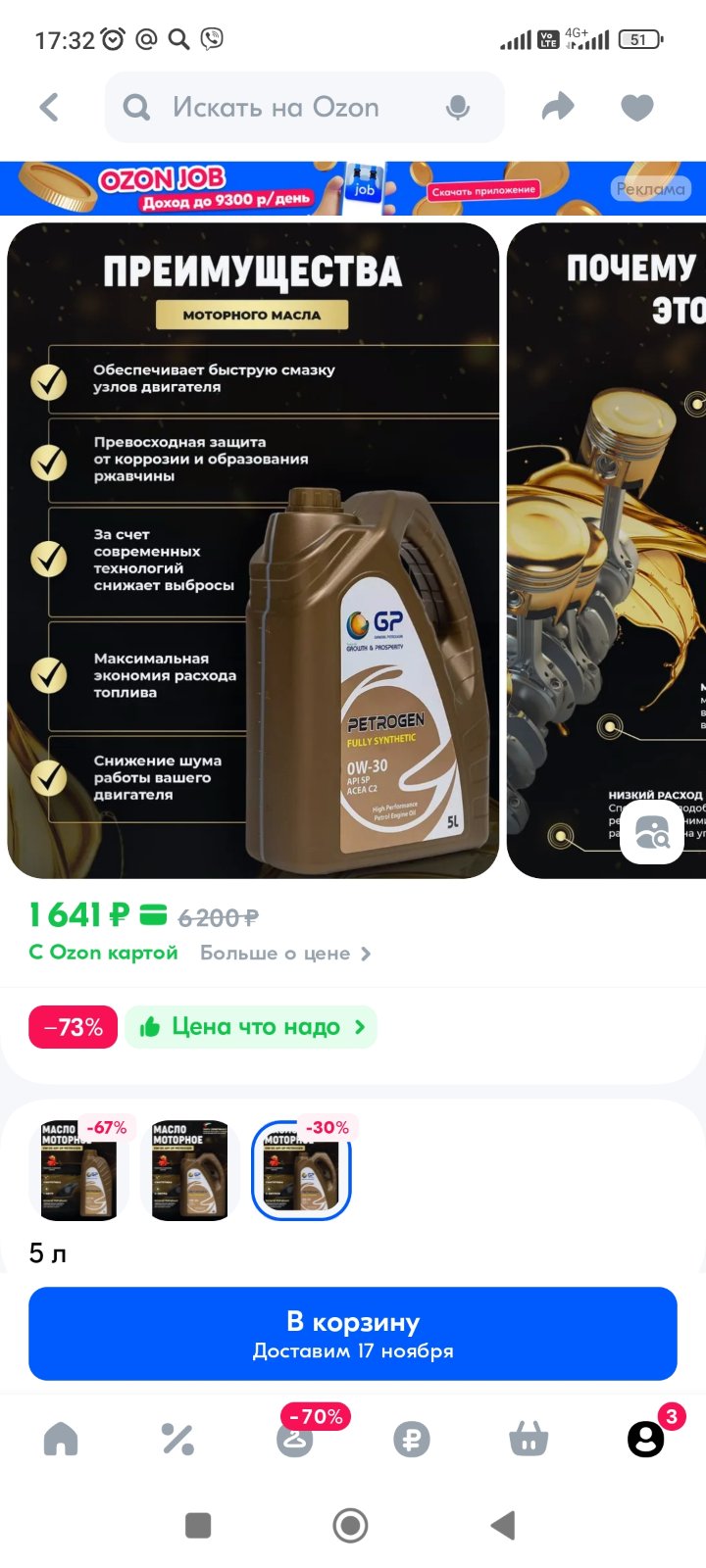Viewport: 706px width, 1568px height.
Task: Share this product
Action: point(558,107)
